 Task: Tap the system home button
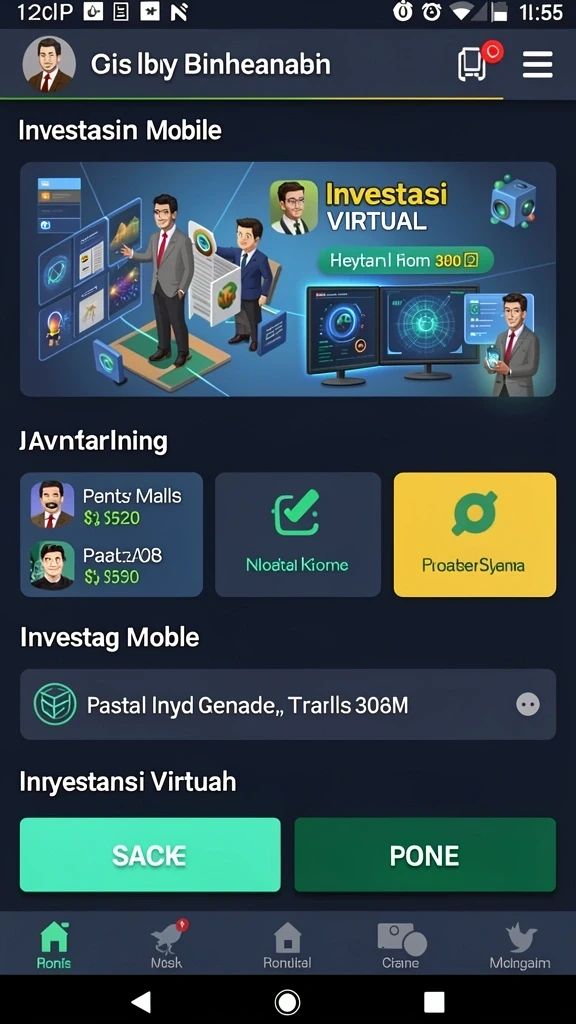pos(287,1000)
